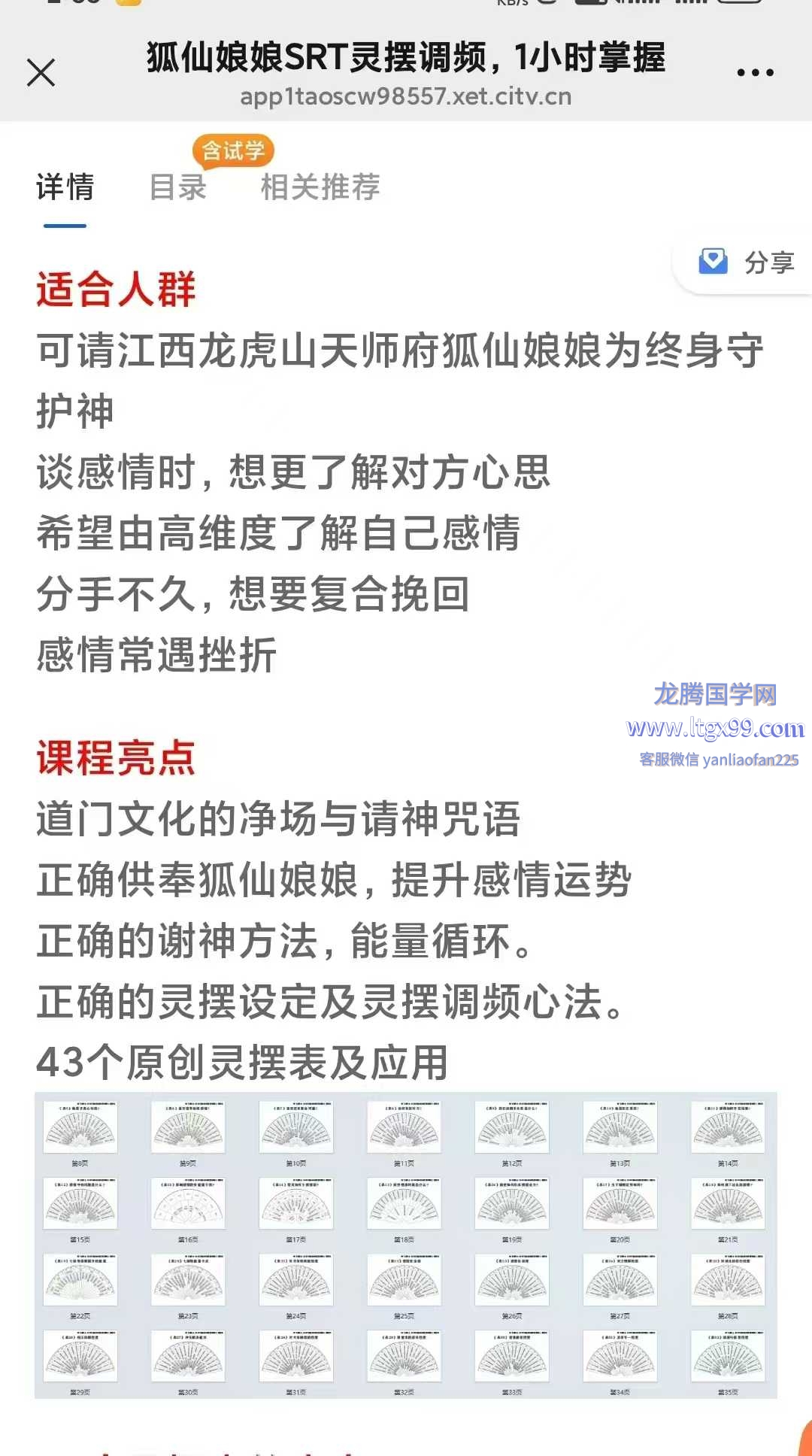Open the three-dot overflow menu
Viewport: 812px width, 1456px height.
755,73
